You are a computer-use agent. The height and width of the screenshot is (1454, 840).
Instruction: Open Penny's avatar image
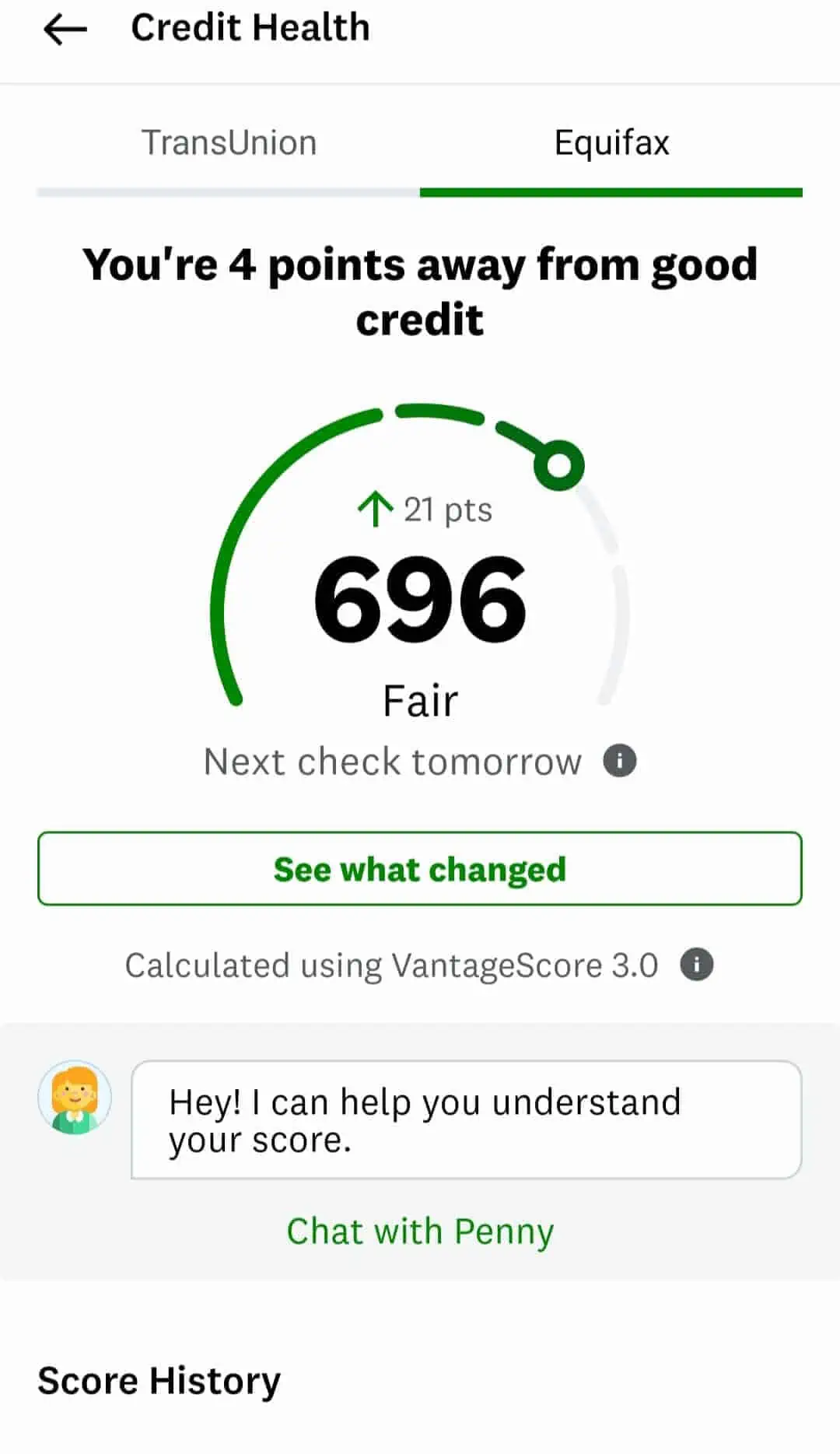tap(75, 1097)
